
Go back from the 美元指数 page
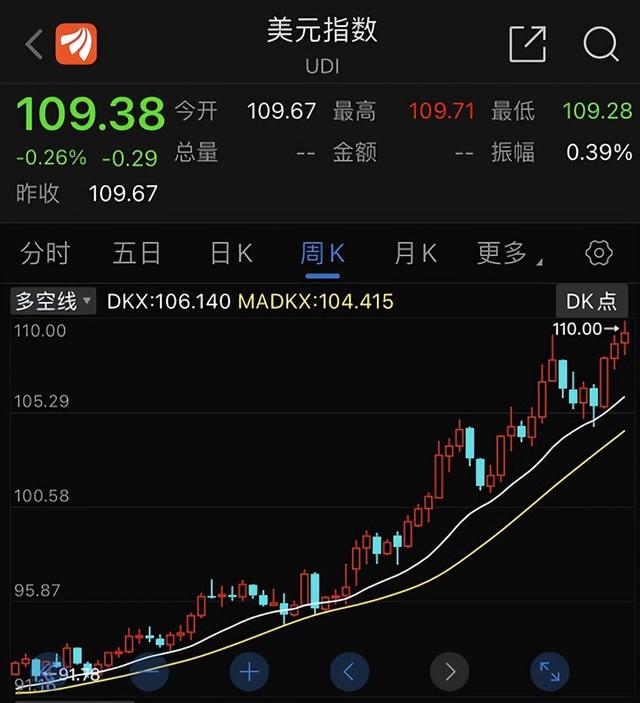(34, 44)
